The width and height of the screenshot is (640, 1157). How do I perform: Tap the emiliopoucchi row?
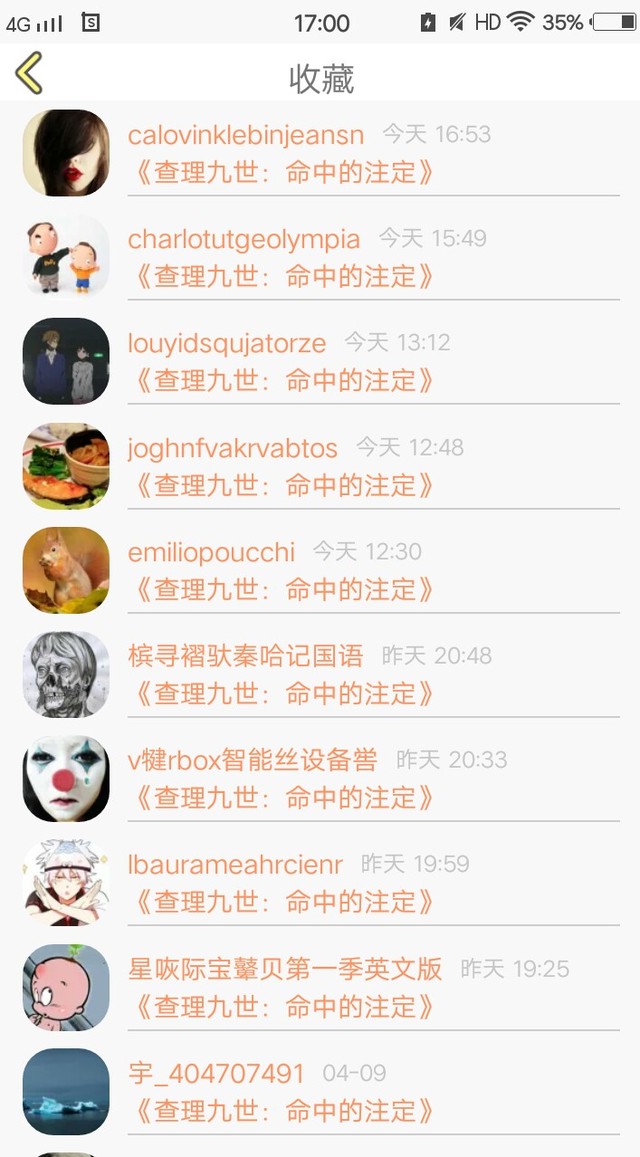(x=320, y=570)
